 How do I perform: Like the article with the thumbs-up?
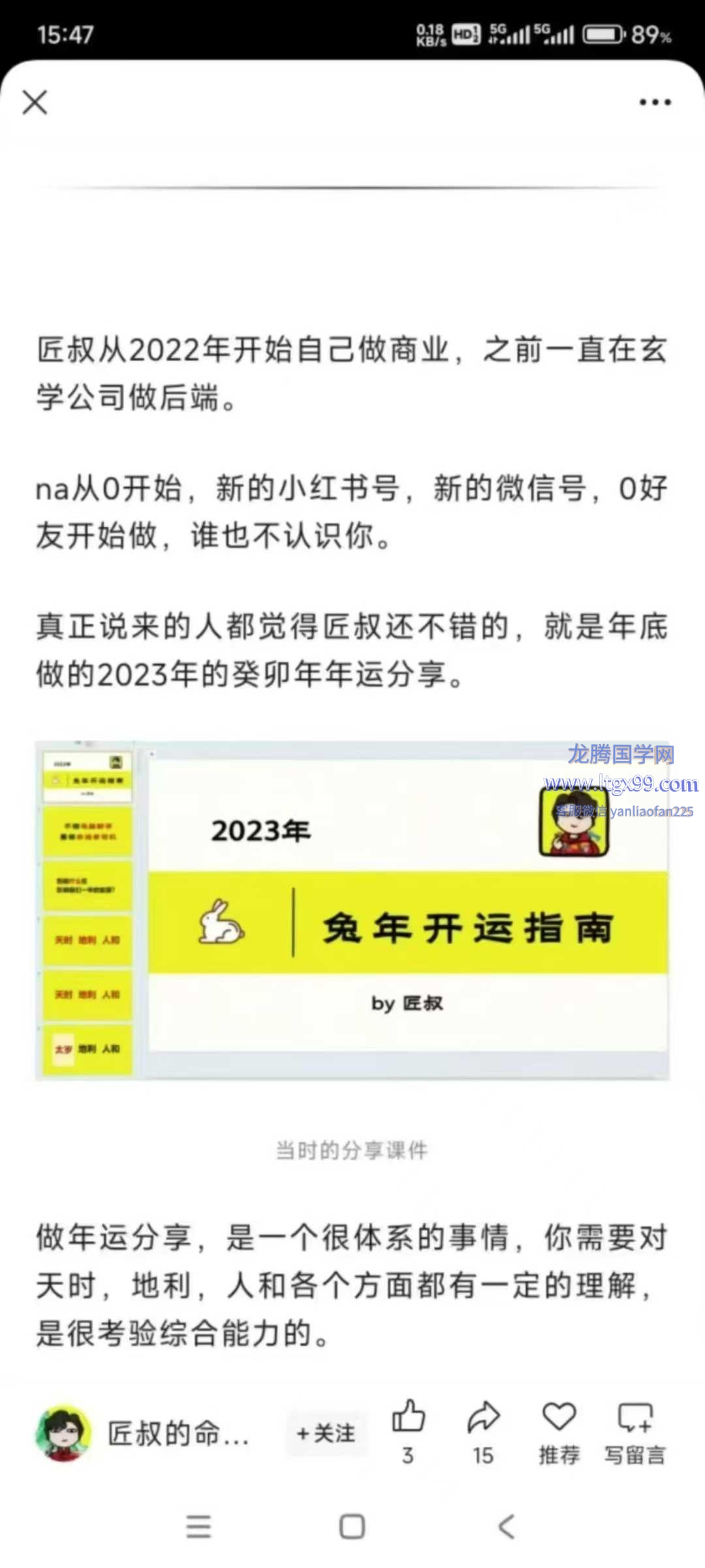click(x=409, y=1418)
